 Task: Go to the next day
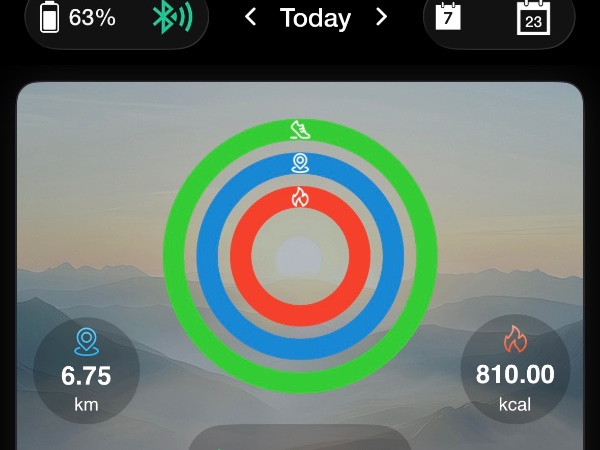(381, 17)
